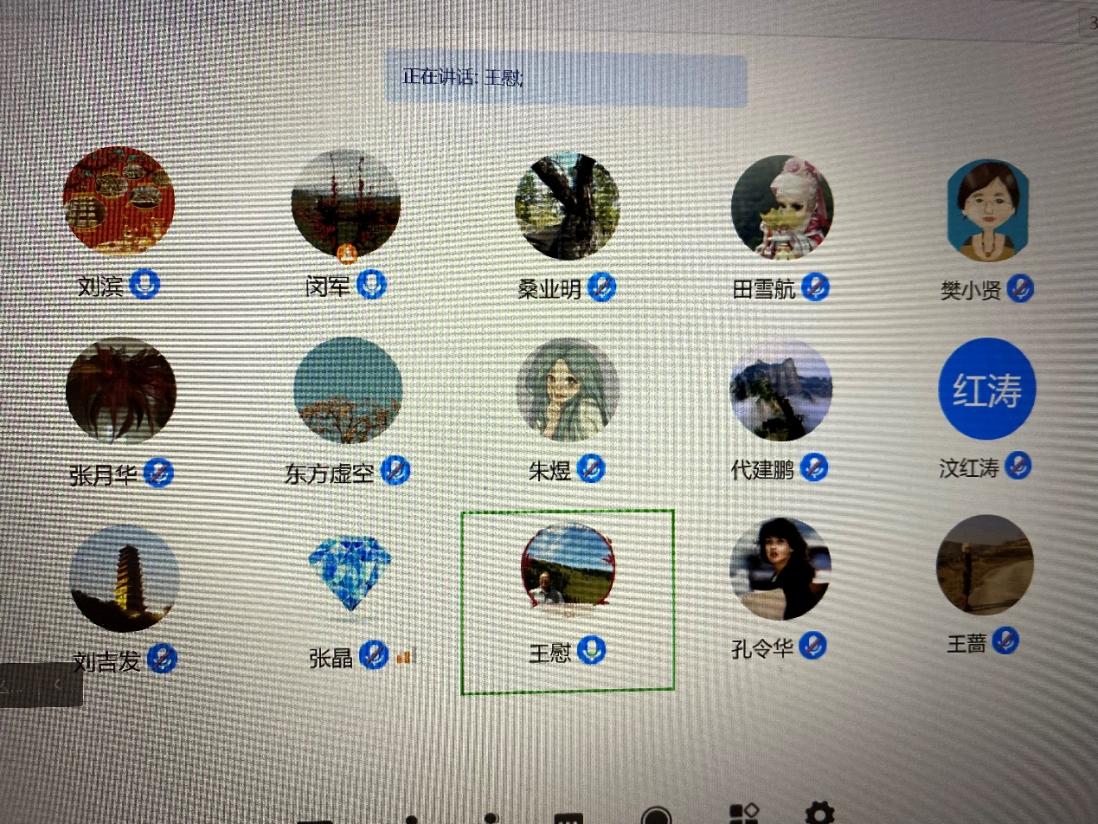The width and height of the screenshot is (1098, 824).
Task: Select participant 朱煜's avatar
Action: [x=567, y=389]
